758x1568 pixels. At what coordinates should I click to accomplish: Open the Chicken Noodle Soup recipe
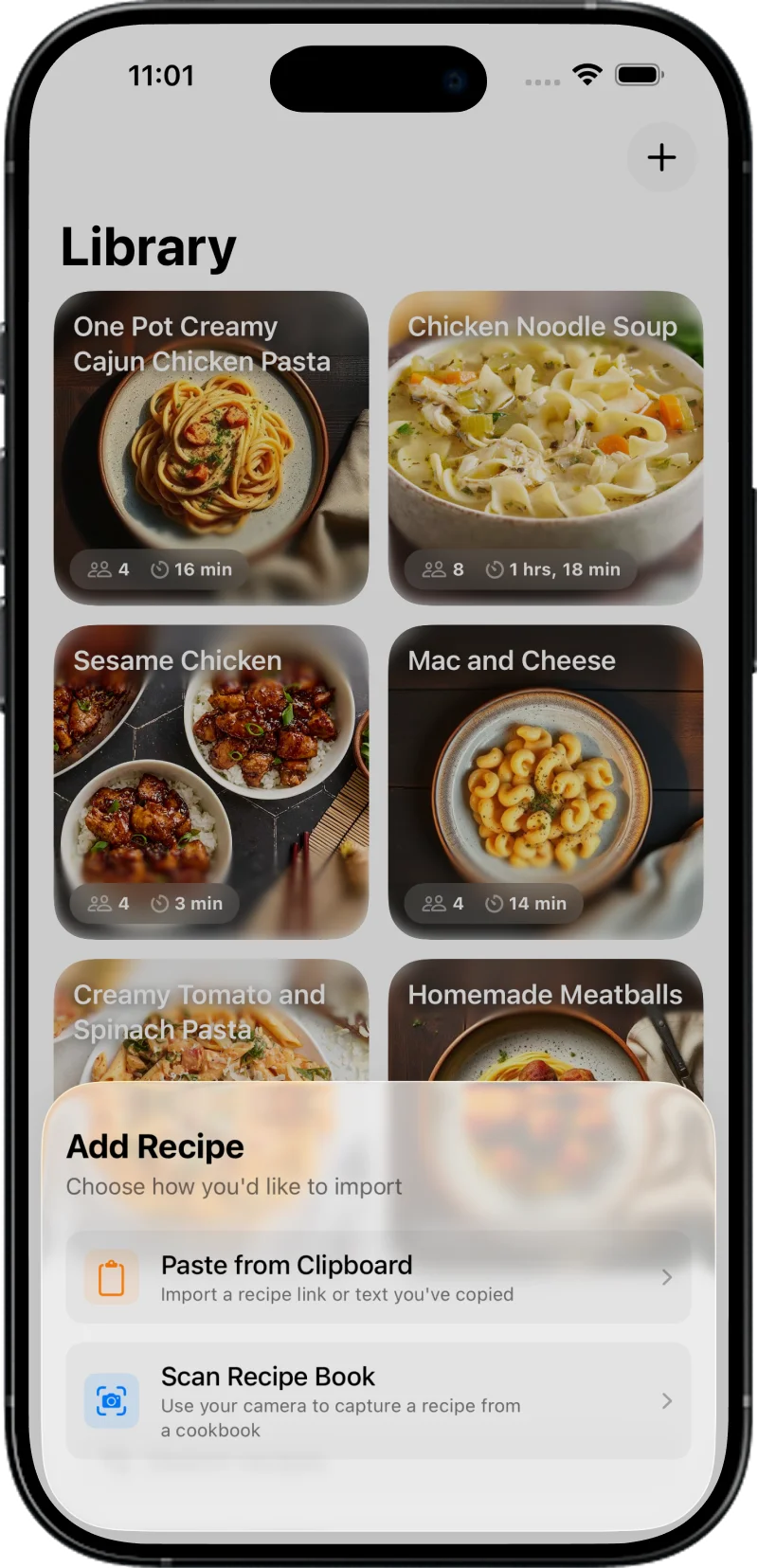(547, 445)
